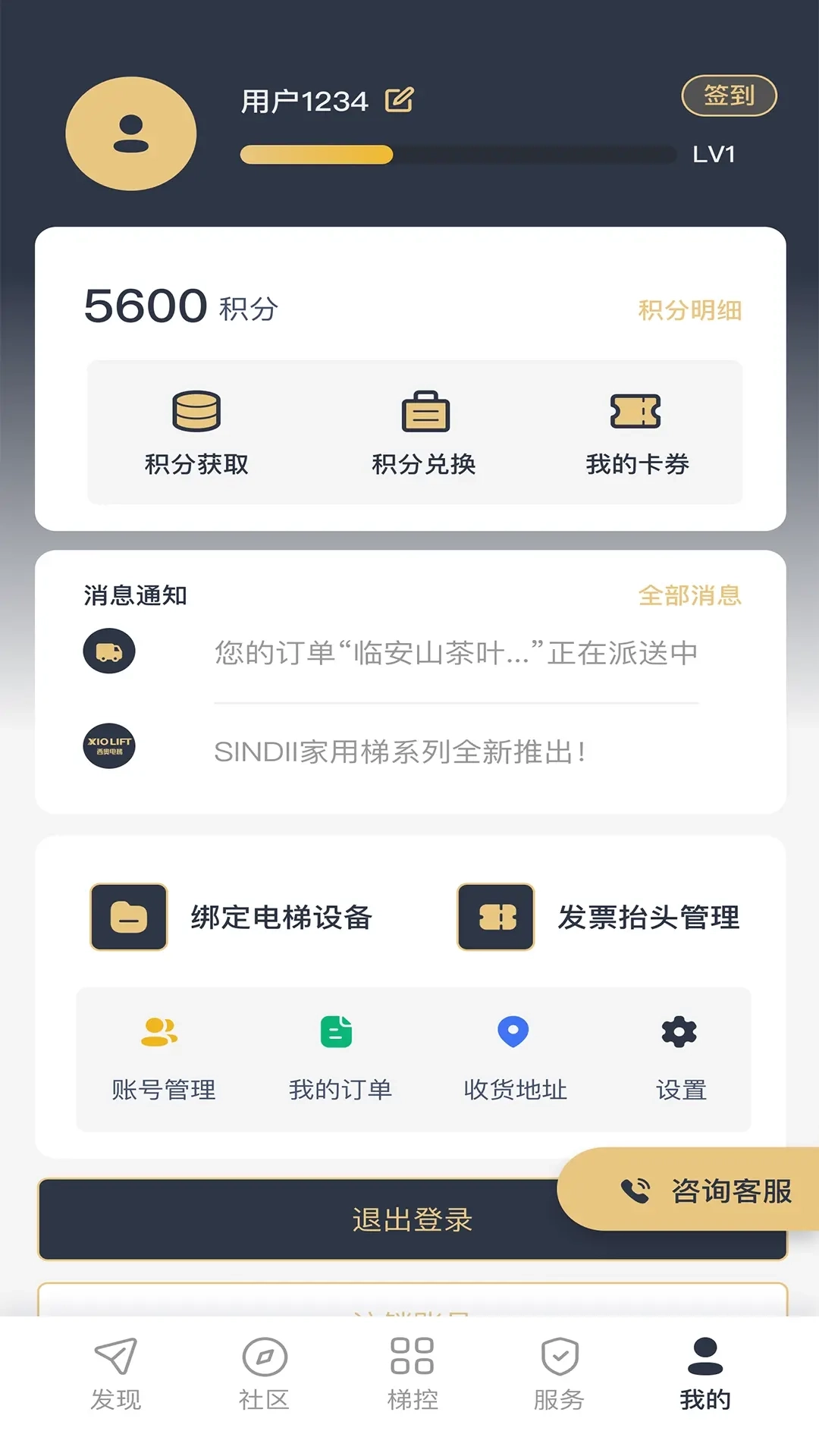Tap the 绑定电梯设备 elevator binding icon
The height and width of the screenshot is (1456, 819).
tap(127, 918)
